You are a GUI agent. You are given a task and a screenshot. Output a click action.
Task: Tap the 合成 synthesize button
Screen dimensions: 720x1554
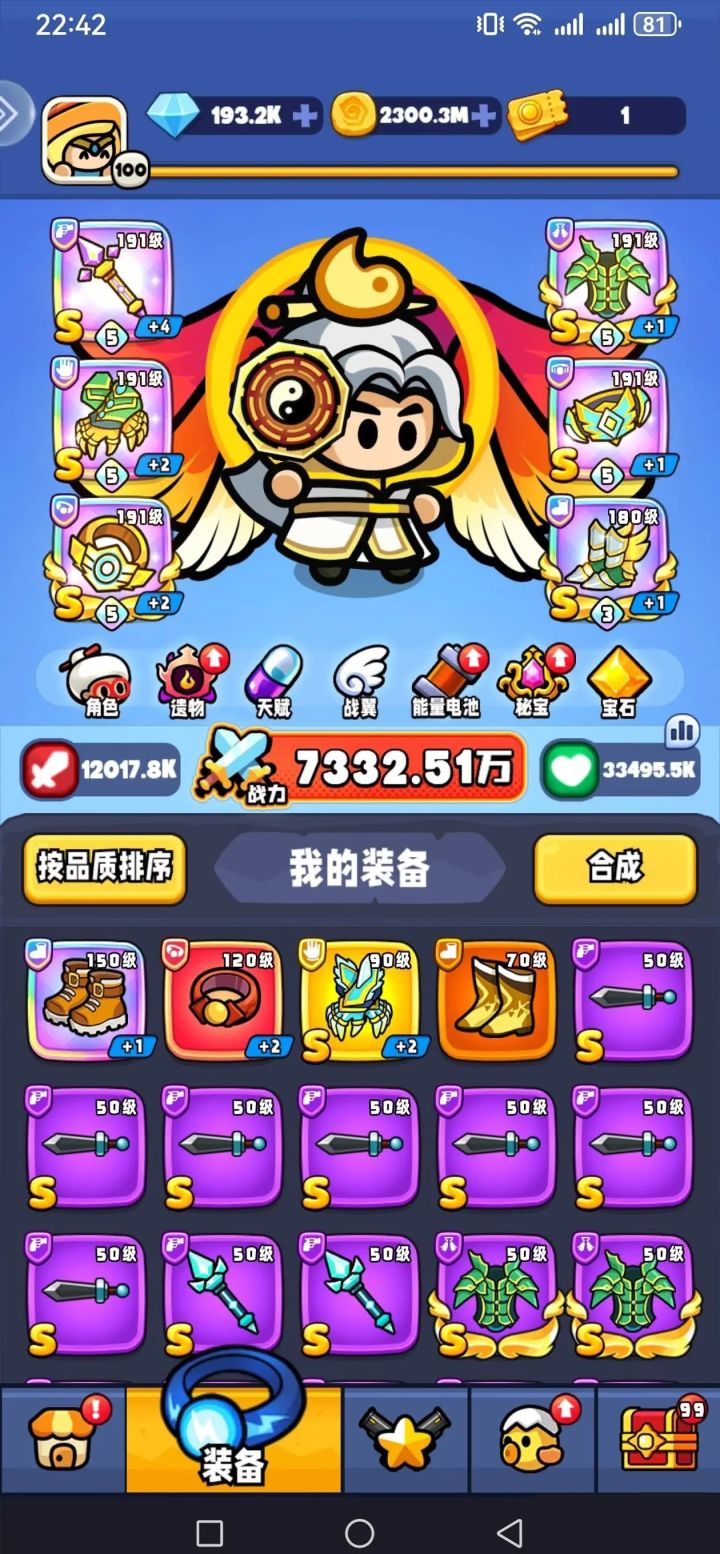614,869
